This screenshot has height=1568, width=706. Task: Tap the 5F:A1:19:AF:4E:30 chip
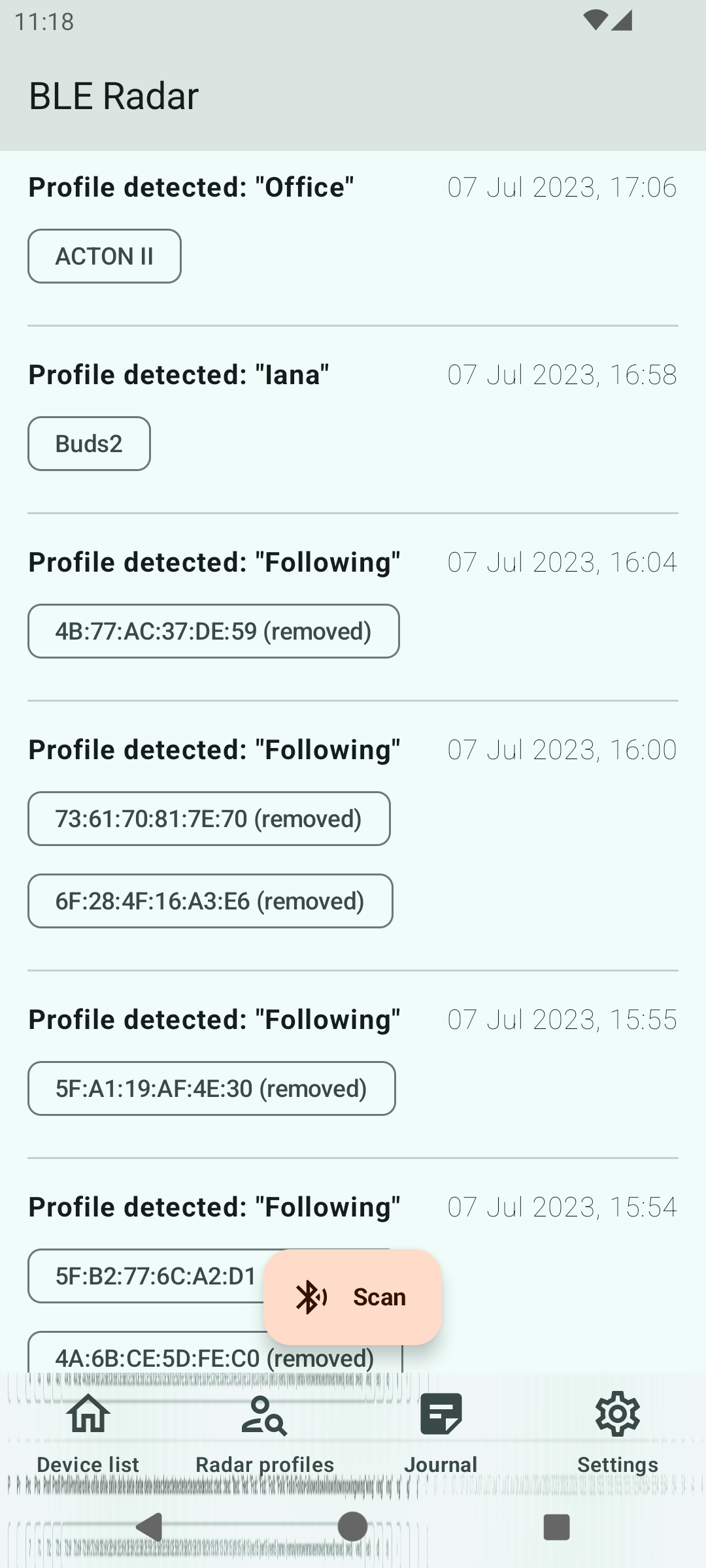point(211,1088)
